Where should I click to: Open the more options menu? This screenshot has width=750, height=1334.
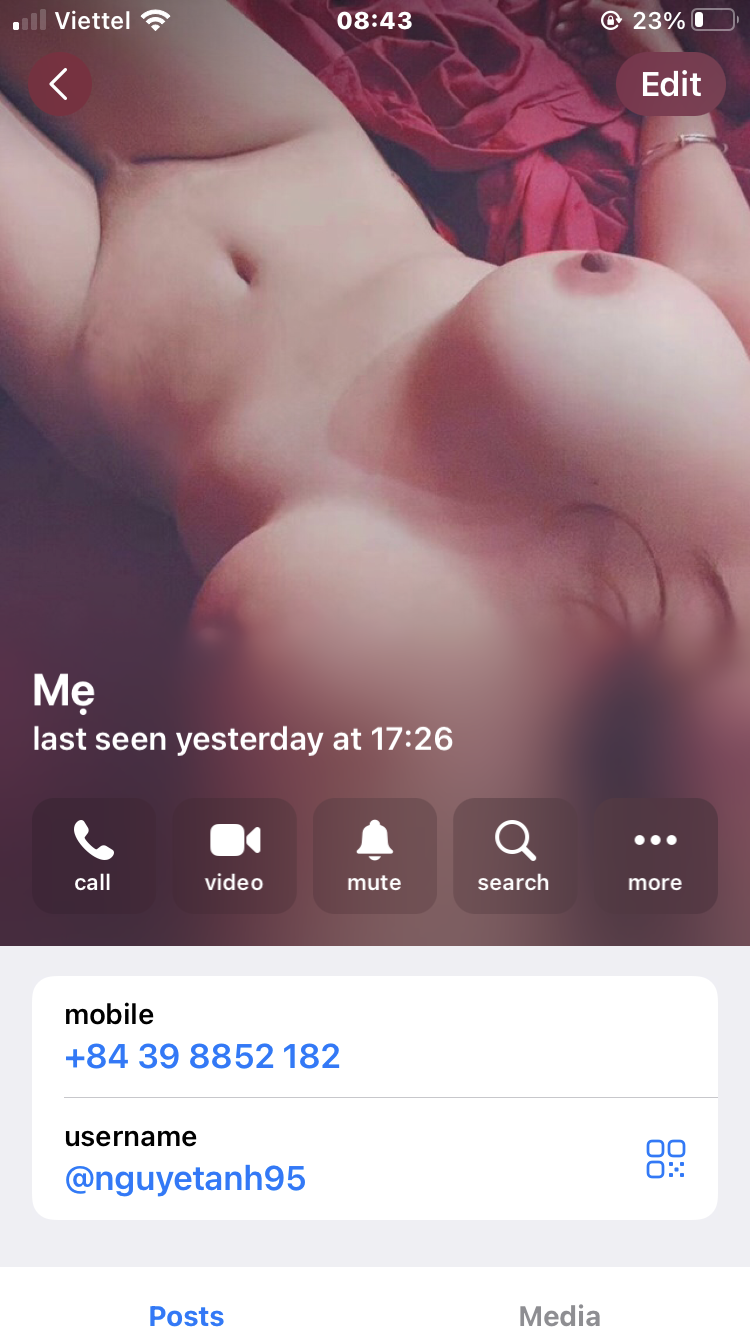pos(656,855)
